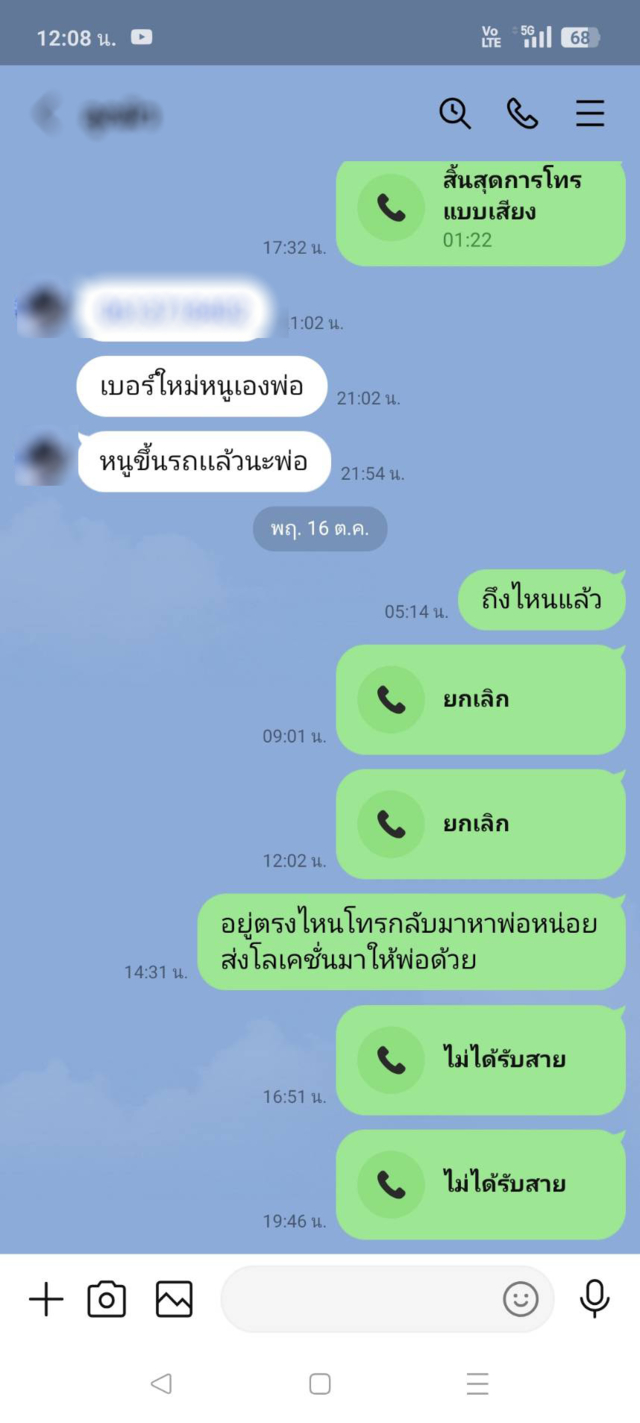Call again from the 19:46 missed call bubble
Viewport: 640px width, 1423px height.
coord(481,1184)
